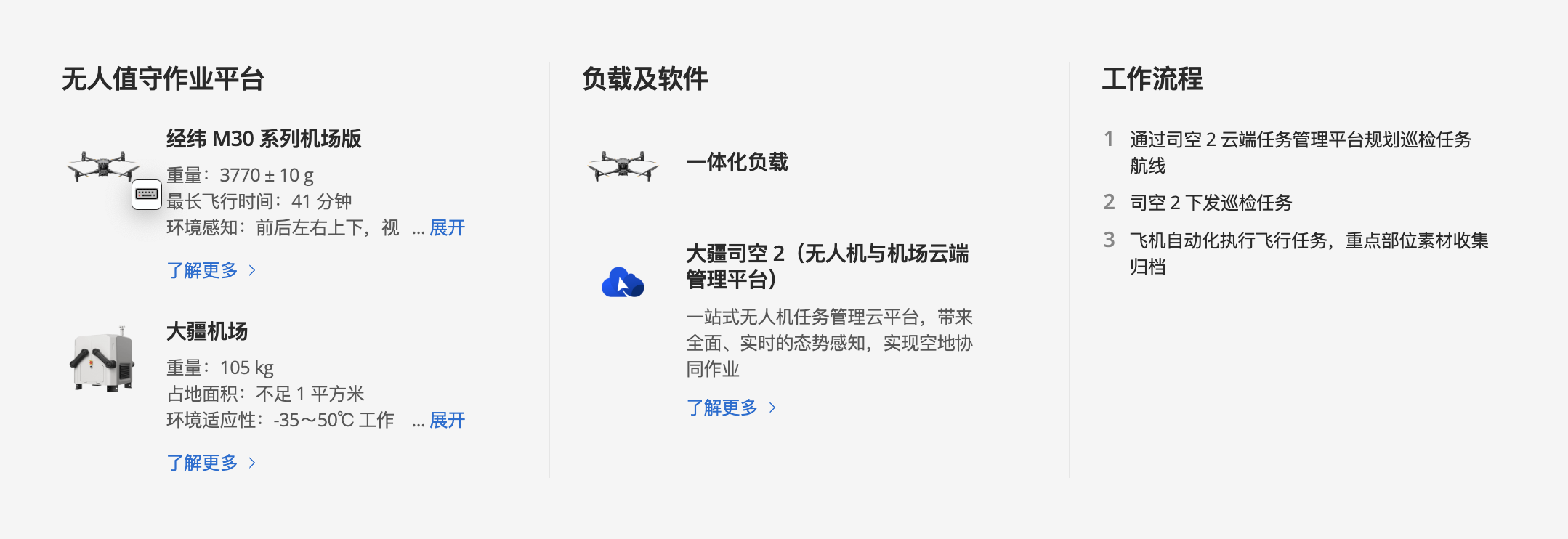
Task: Expand the 大疆机场 specs
Action: pyautogui.click(x=447, y=421)
